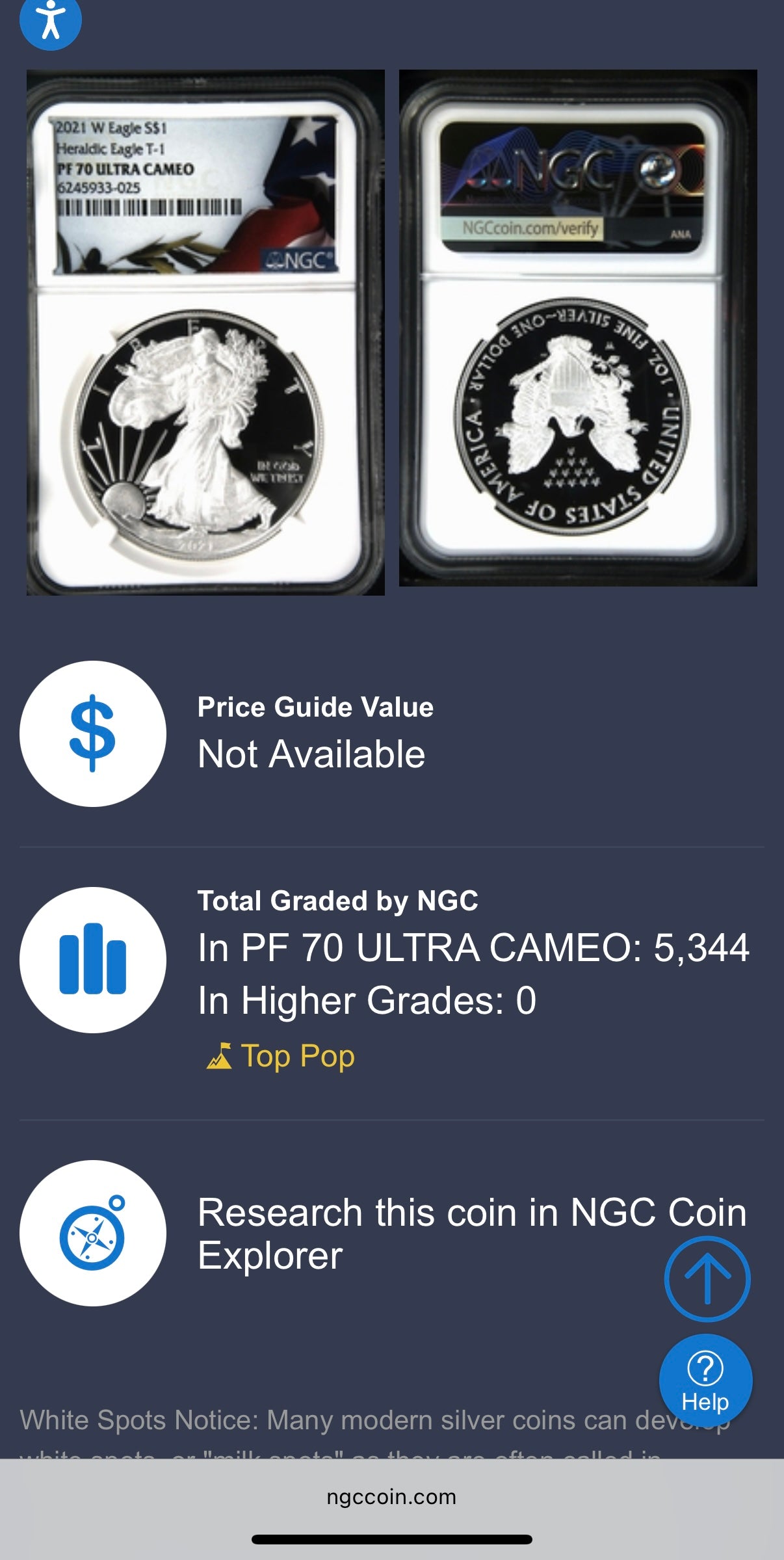The height and width of the screenshot is (1560, 784).
Task: Select the NGC logo on the coin label
Action: click(299, 259)
